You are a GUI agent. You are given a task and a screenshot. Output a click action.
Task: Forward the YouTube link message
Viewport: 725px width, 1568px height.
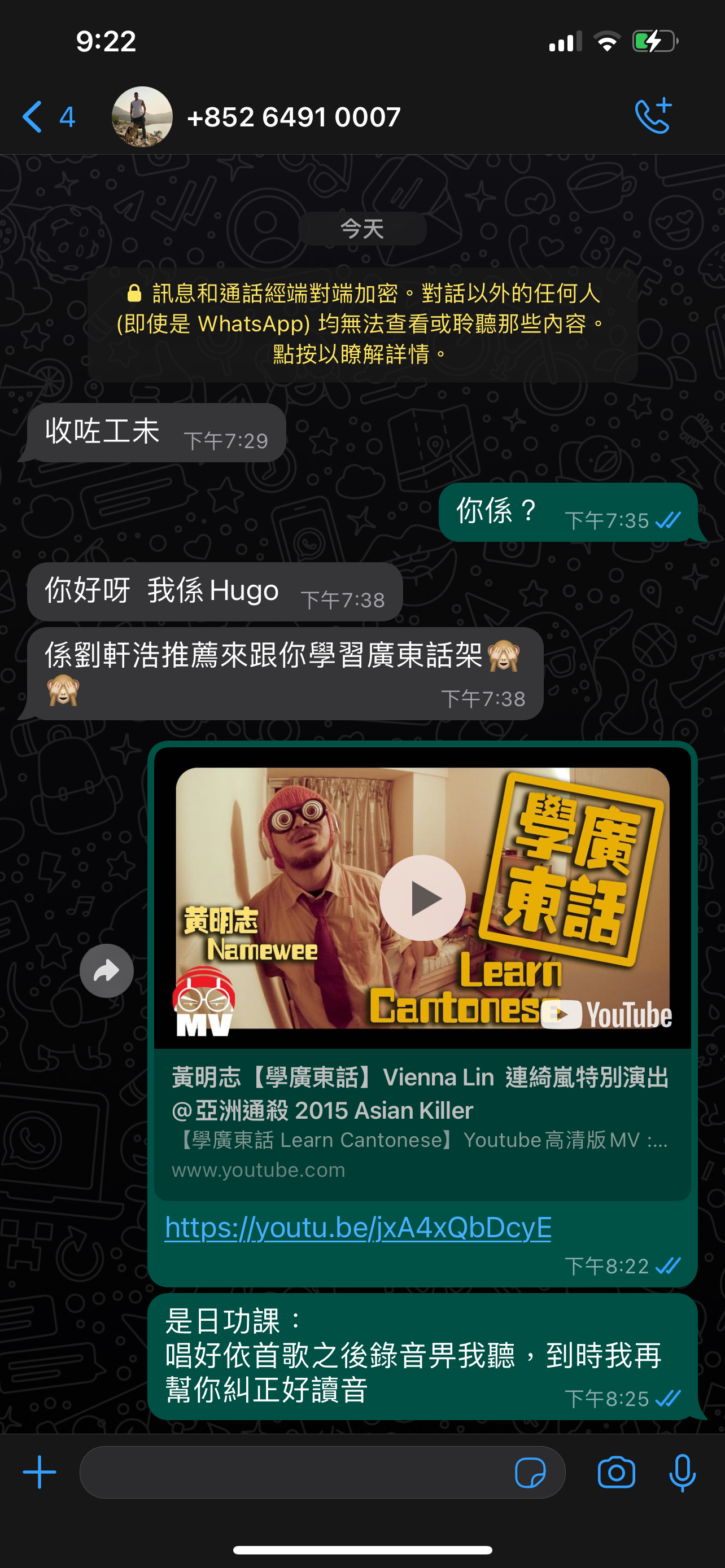[107, 971]
